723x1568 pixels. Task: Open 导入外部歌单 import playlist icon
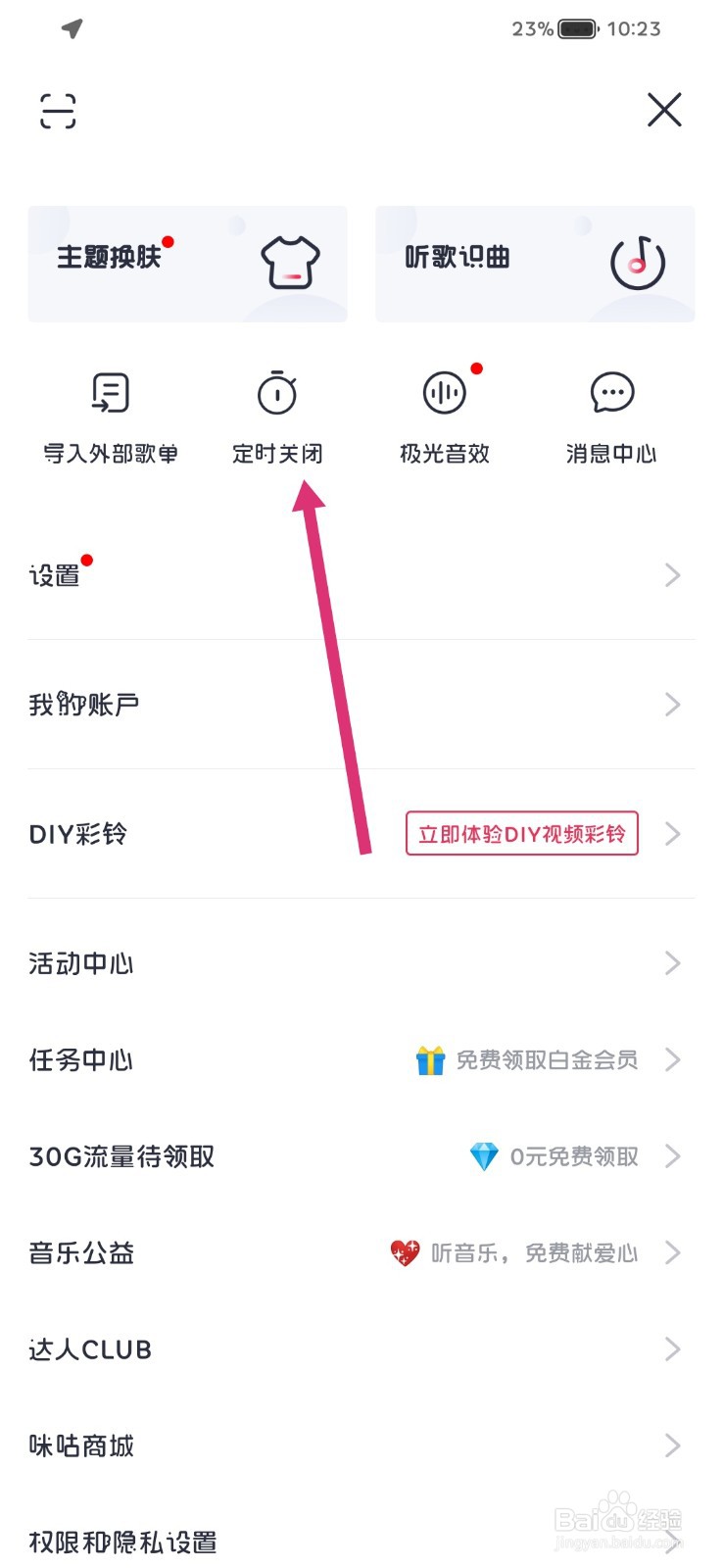108,393
